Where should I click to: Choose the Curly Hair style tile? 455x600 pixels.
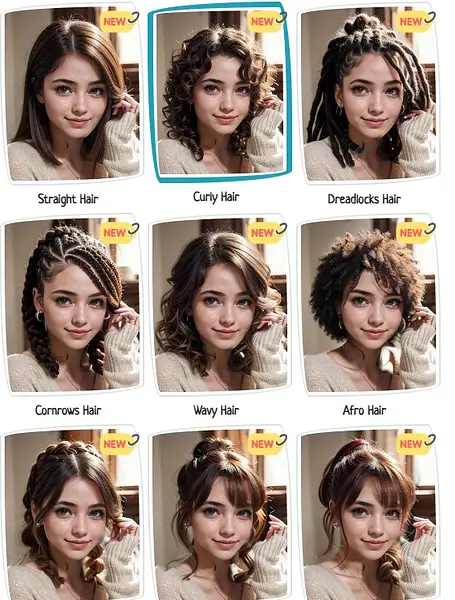(x=221, y=92)
